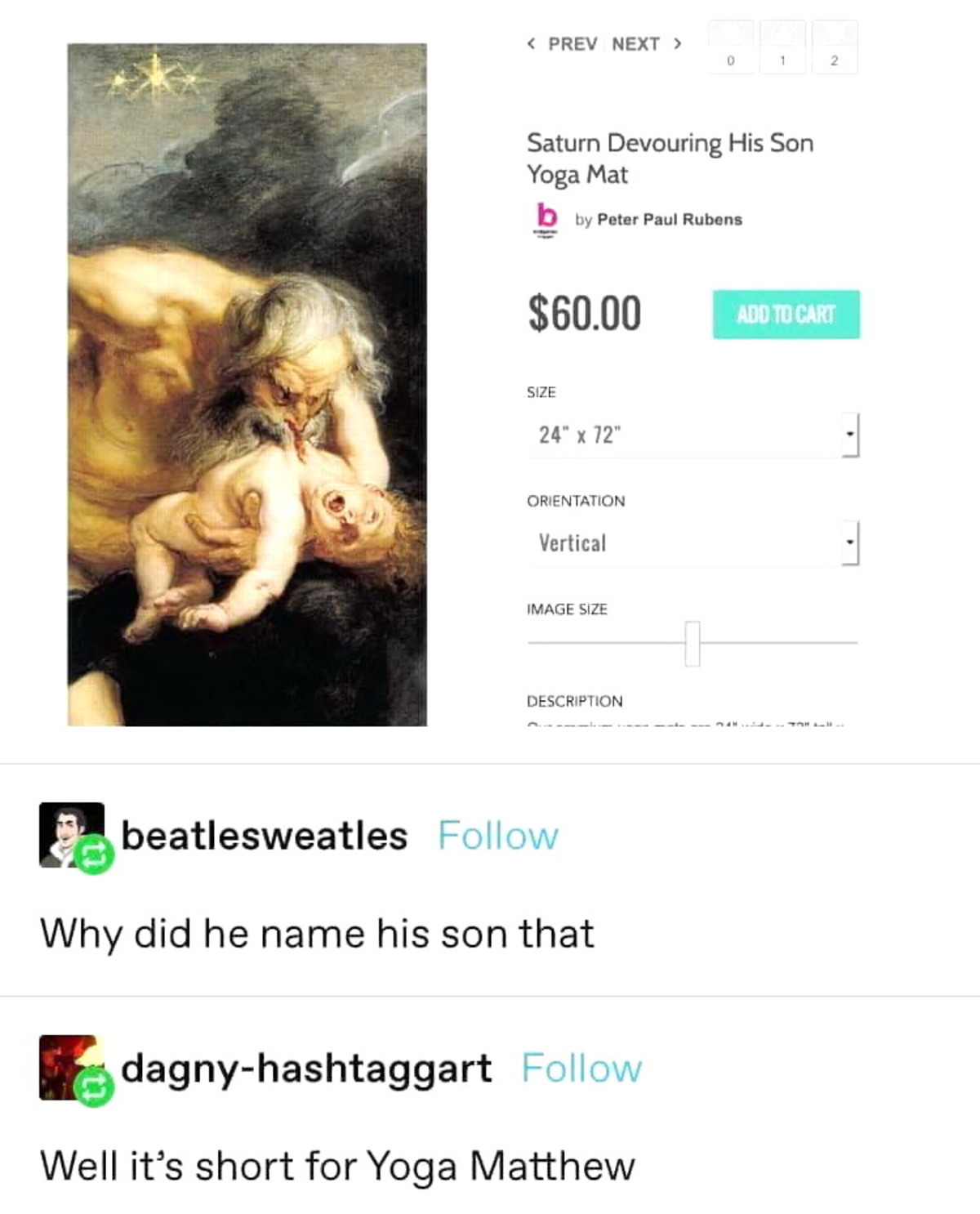The width and height of the screenshot is (980, 1214).
Task: Follow dagny-hashtaggart
Action: 581,1068
